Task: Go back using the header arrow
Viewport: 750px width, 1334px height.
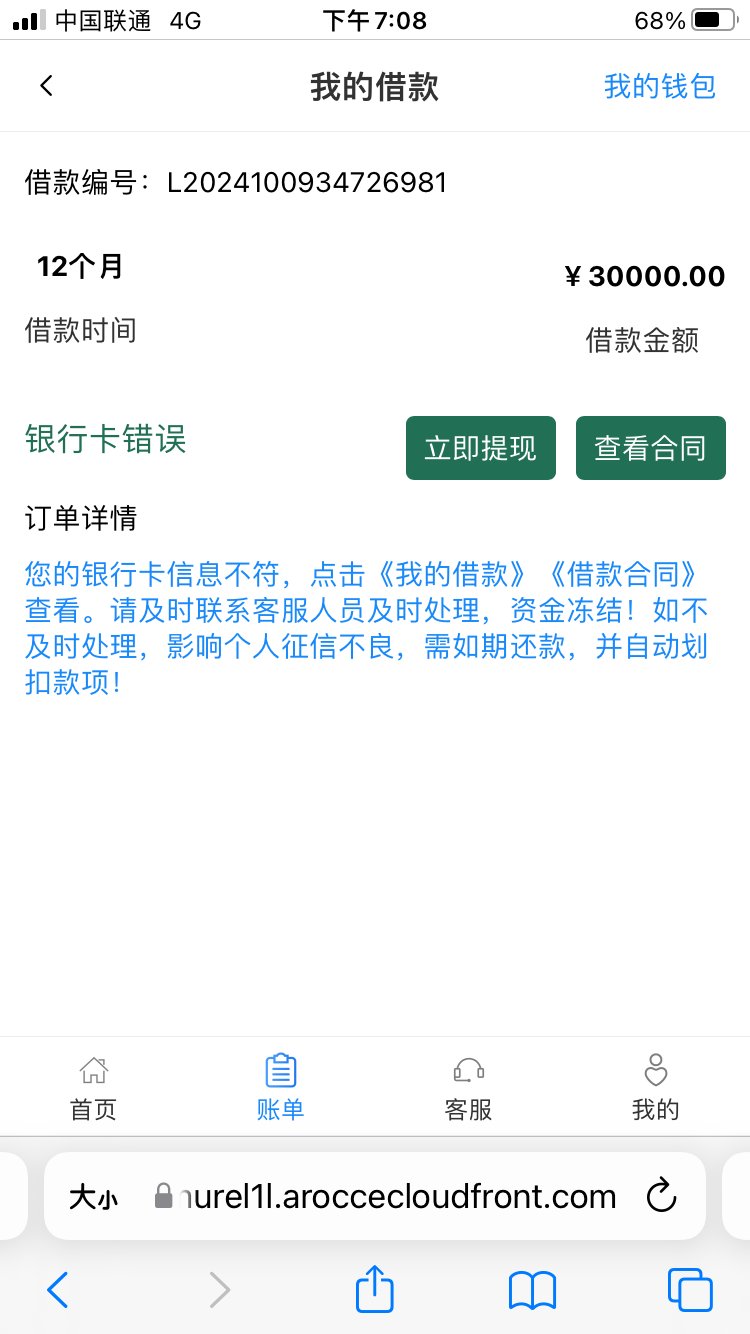Action: (x=46, y=86)
